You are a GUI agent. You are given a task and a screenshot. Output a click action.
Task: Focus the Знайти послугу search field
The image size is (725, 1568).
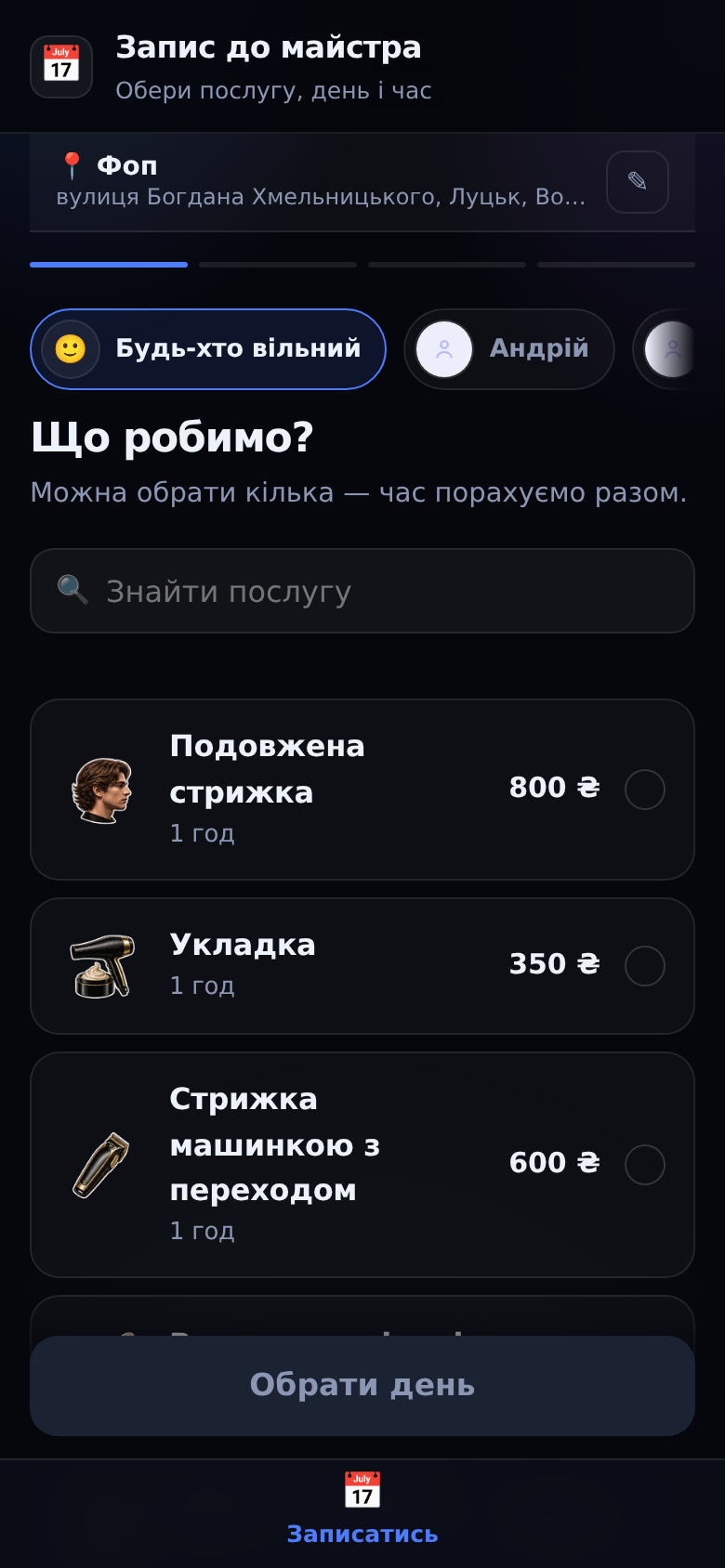tap(362, 591)
